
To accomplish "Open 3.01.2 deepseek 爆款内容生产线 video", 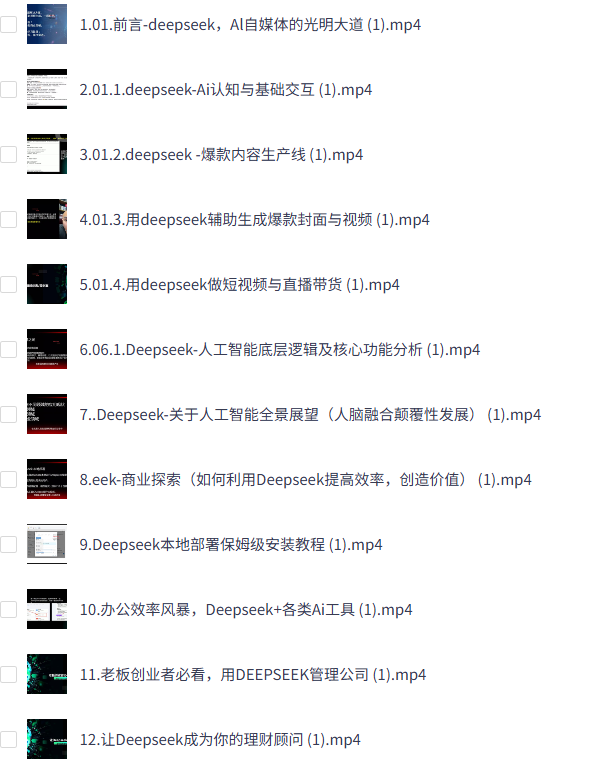I will [221, 155].
